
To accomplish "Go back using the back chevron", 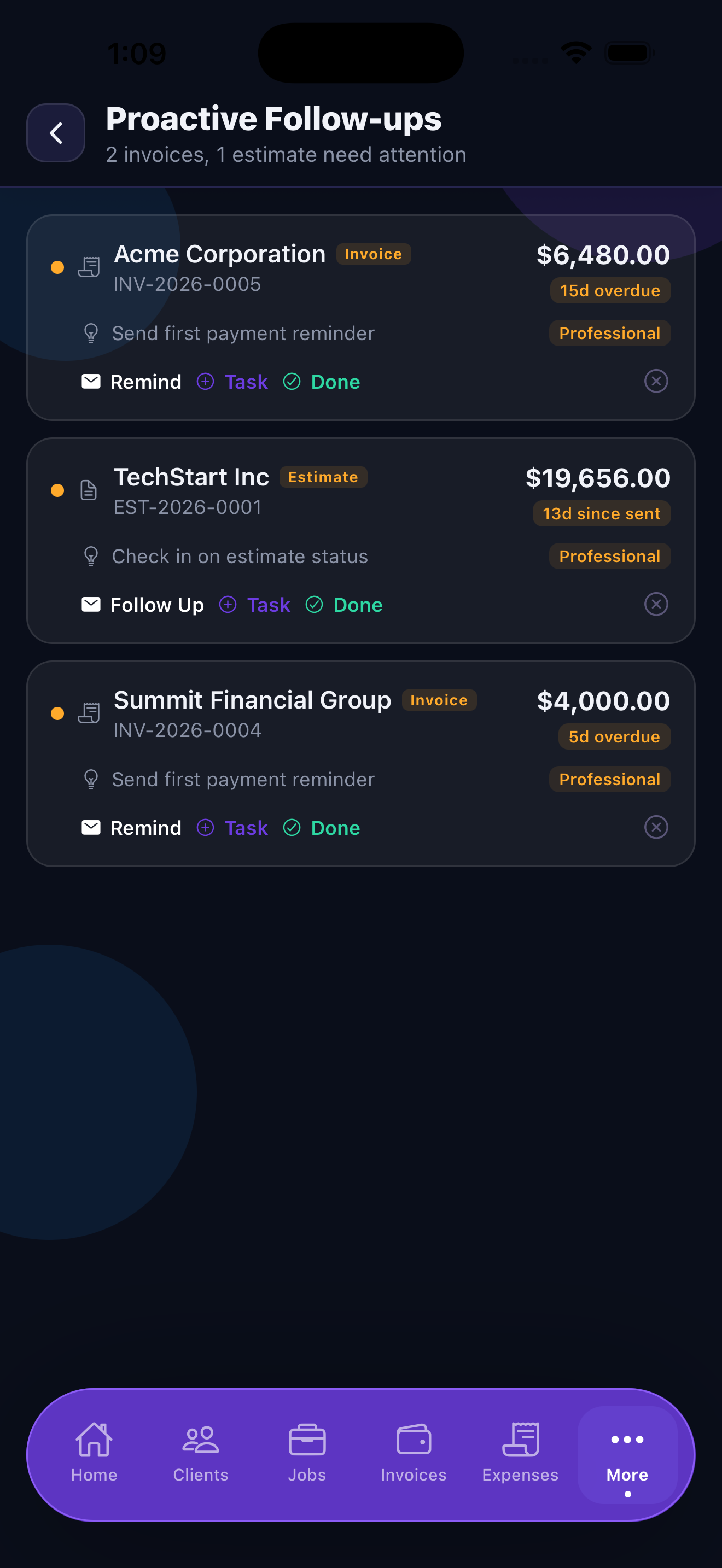I will click(55, 133).
